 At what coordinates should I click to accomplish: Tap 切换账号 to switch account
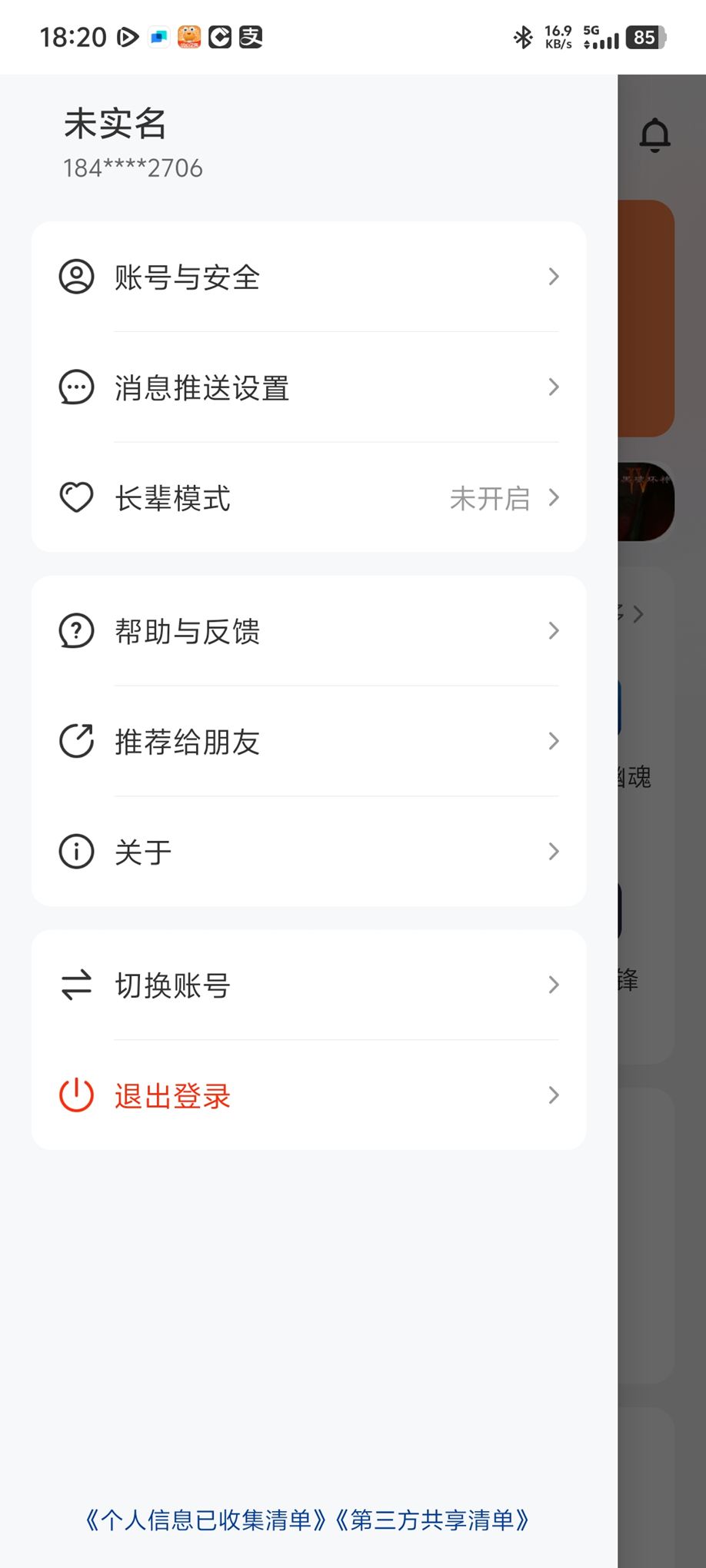(x=308, y=985)
